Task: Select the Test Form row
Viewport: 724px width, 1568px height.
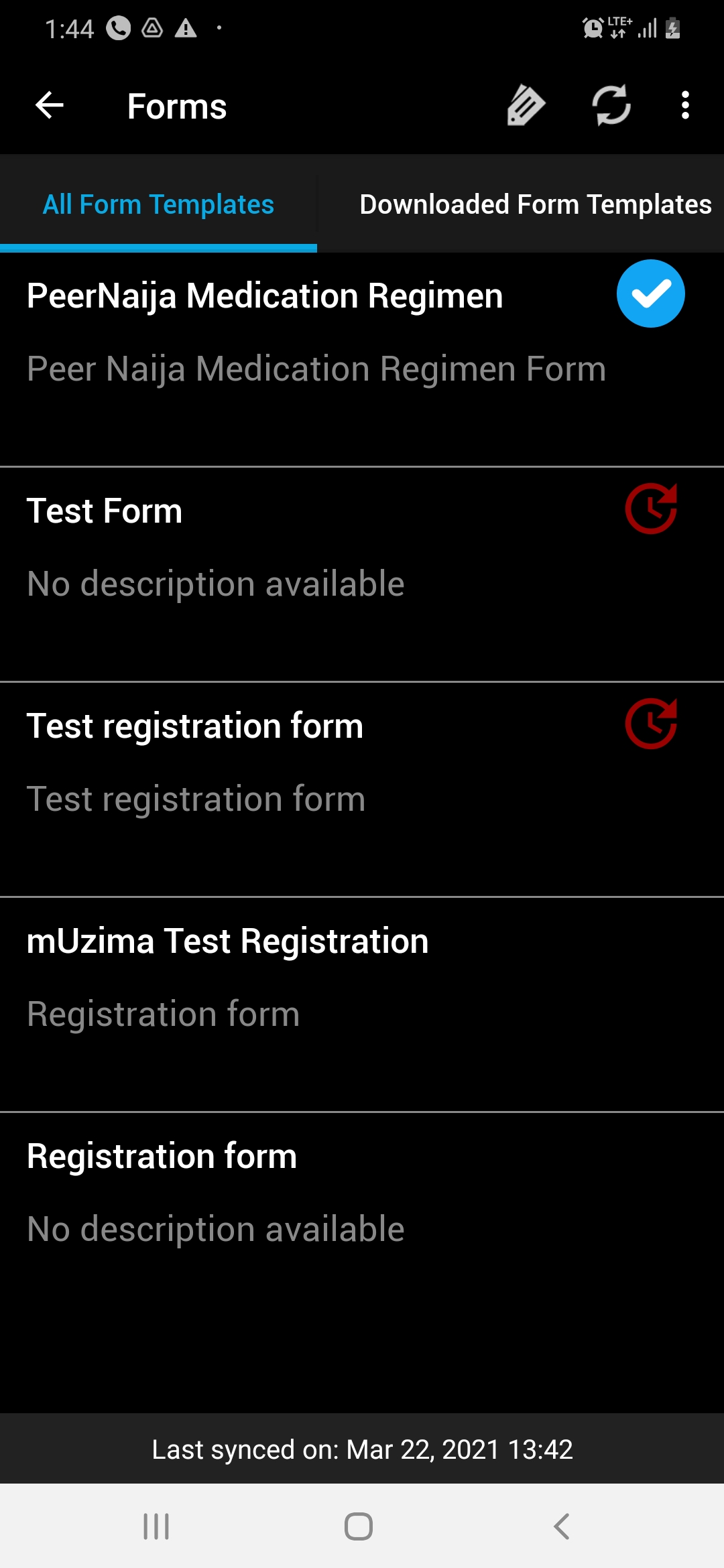Action: 362,575
